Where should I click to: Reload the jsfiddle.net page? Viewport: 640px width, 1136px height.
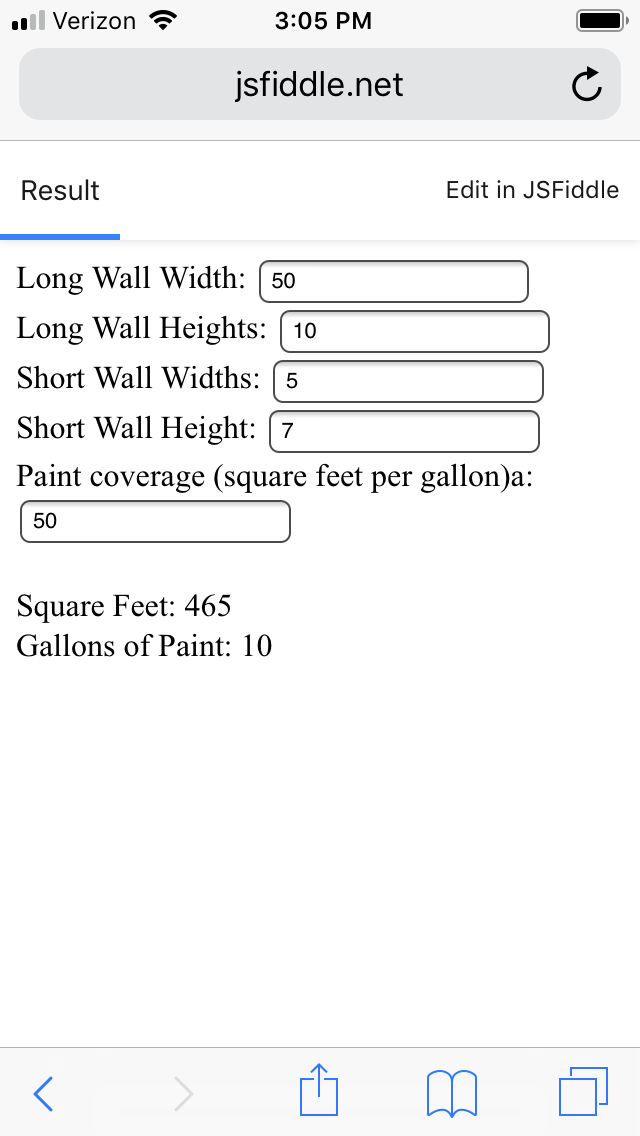tap(586, 85)
